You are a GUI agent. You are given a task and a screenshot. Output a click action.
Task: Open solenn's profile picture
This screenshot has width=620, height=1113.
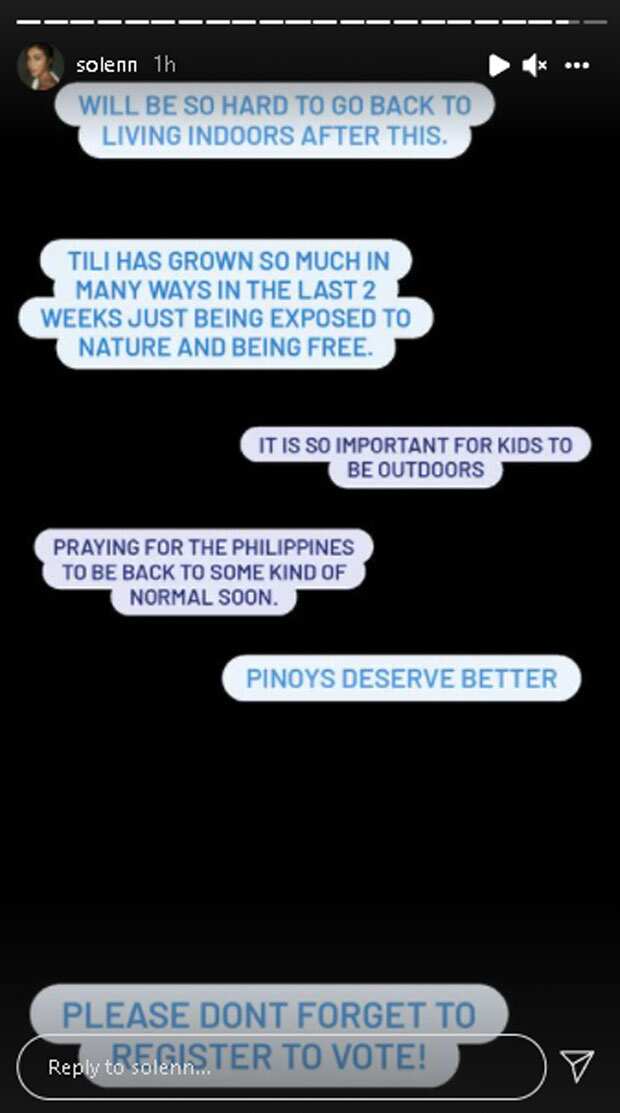(40, 66)
